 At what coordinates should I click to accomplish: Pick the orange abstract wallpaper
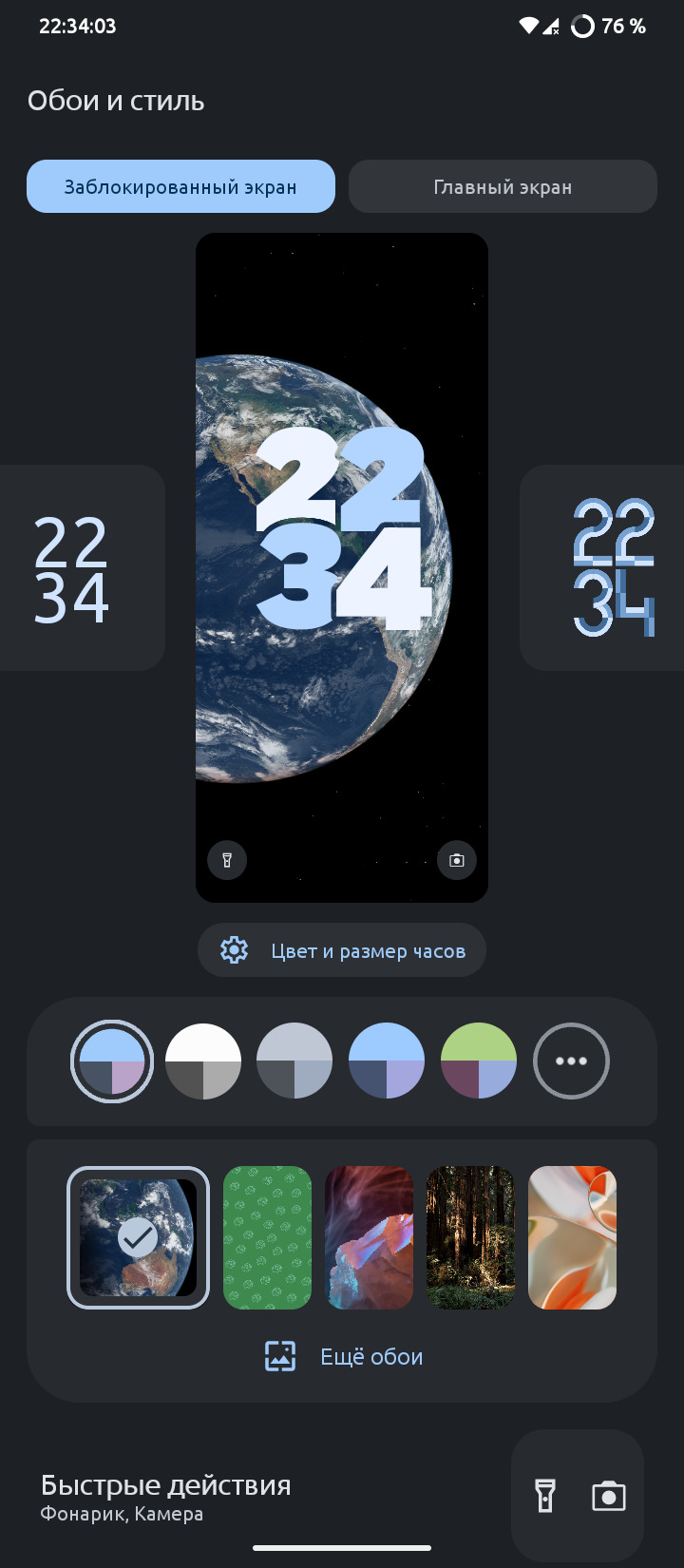point(572,1237)
